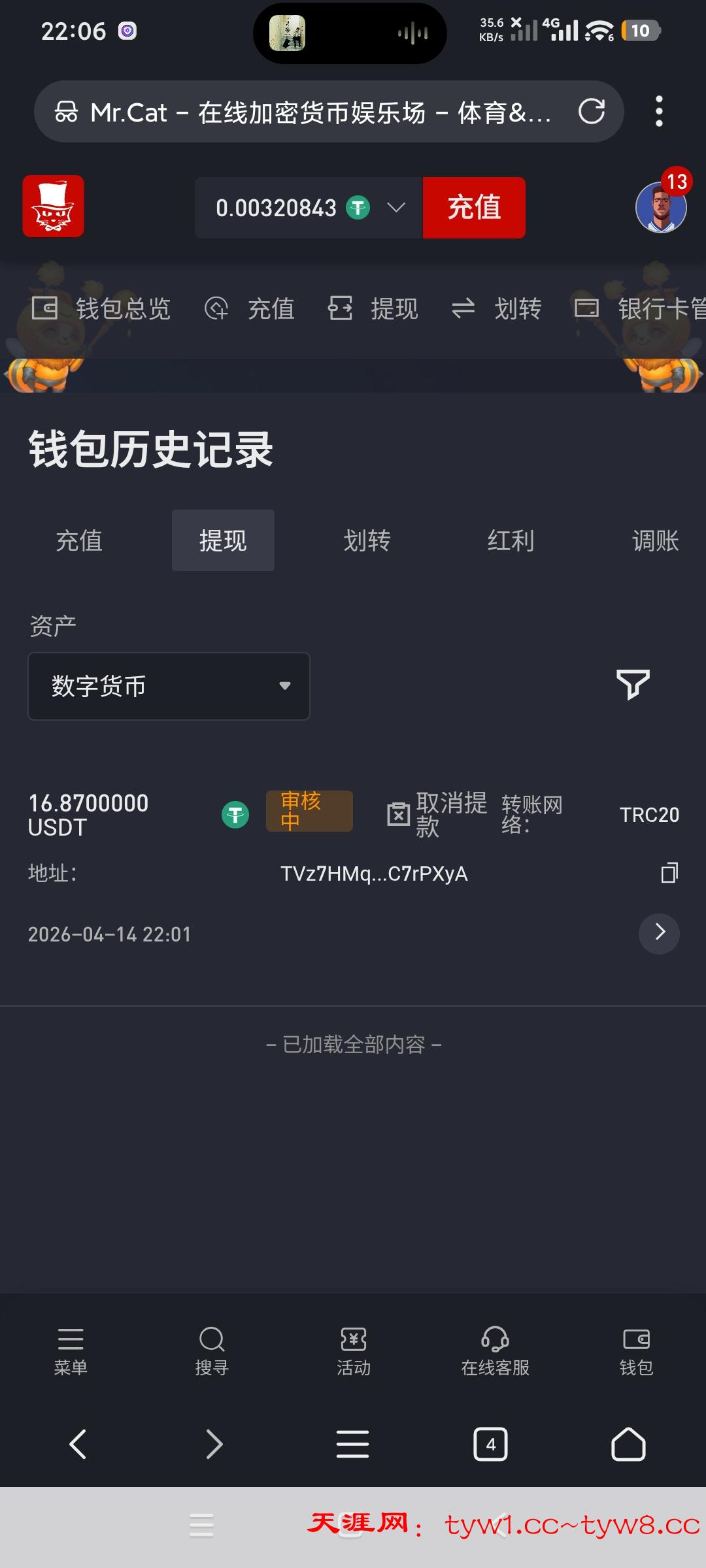Viewport: 706px width, 1568px height.
Task: Copy the withdrawal address
Action: [x=669, y=873]
